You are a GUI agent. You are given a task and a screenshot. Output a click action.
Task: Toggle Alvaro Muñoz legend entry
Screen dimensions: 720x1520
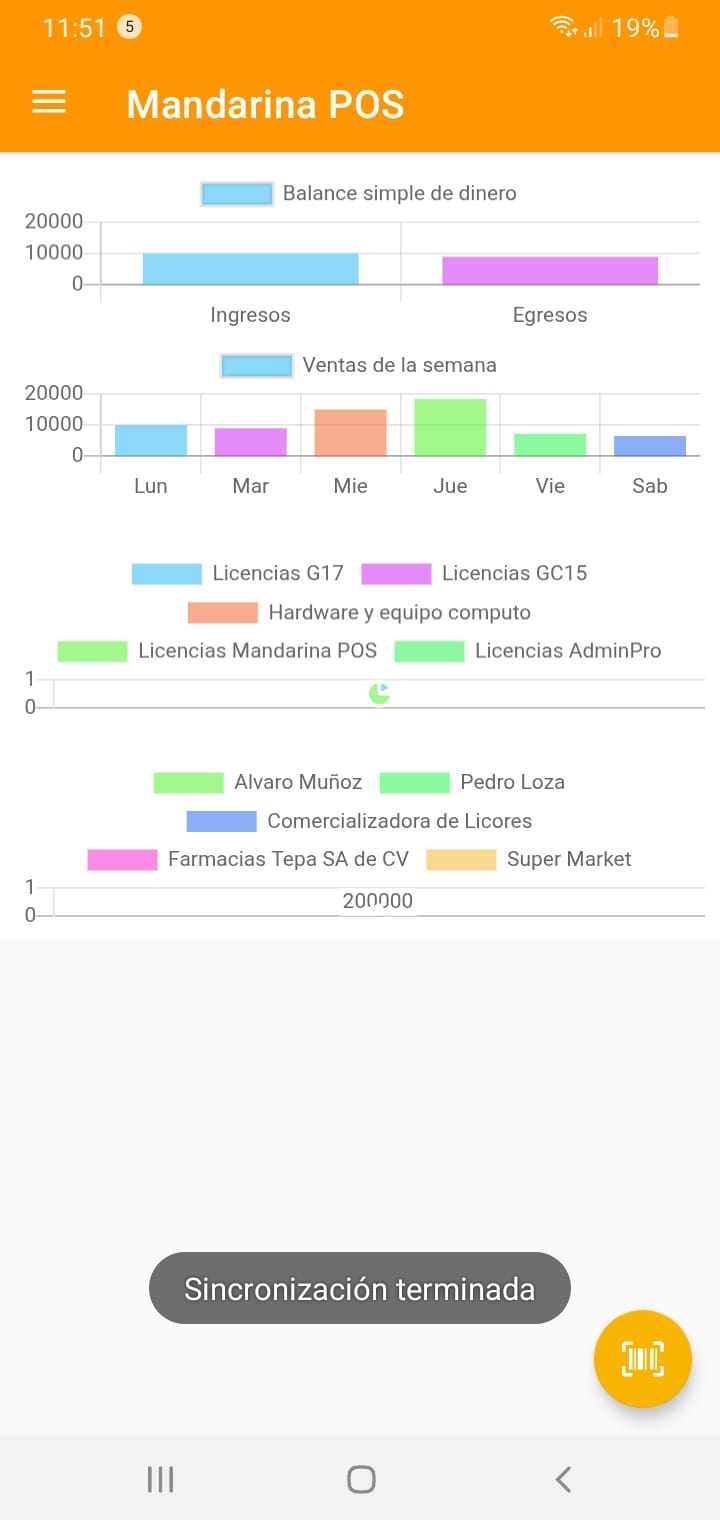pos(258,782)
